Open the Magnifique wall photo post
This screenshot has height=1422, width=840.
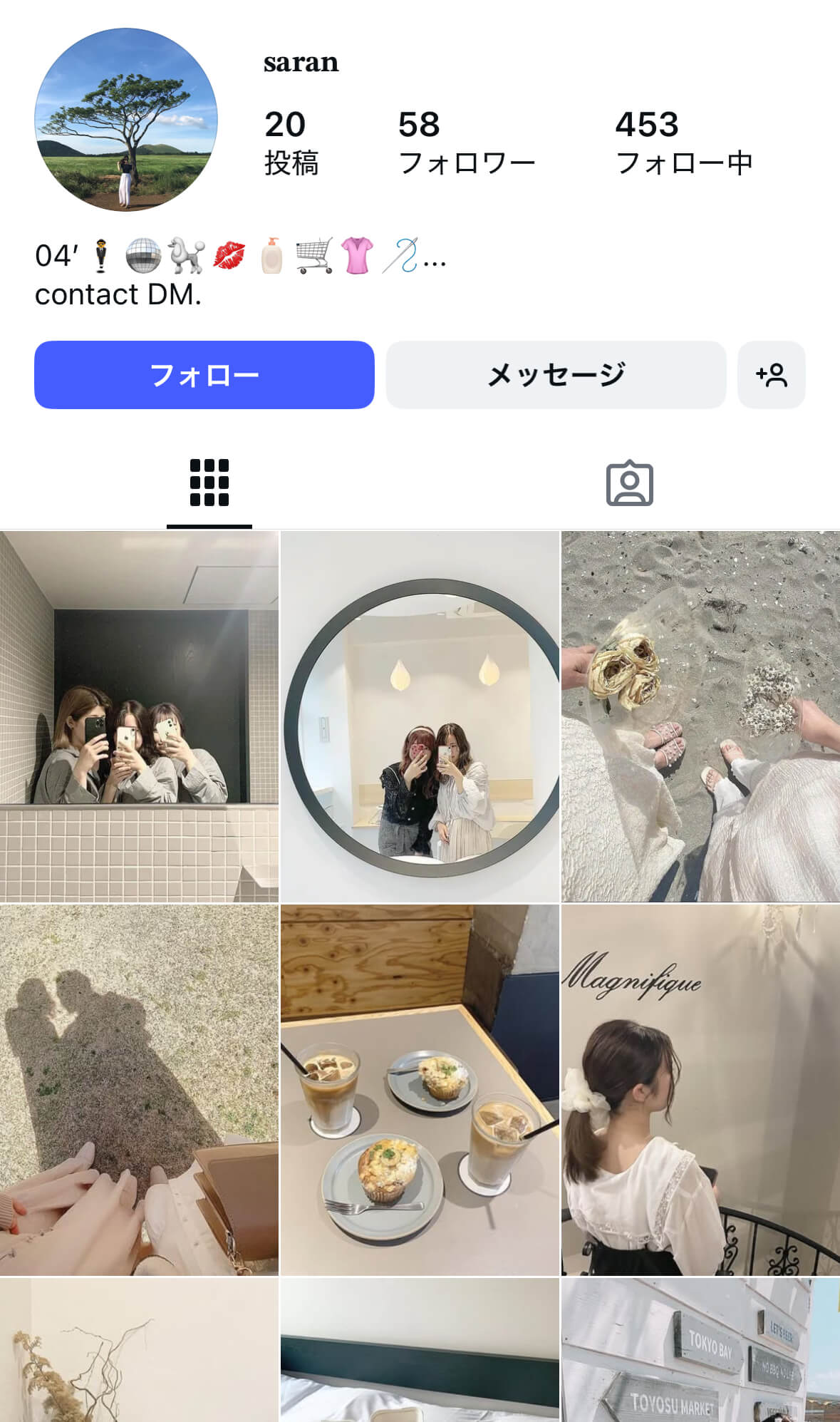pyautogui.click(x=700, y=1091)
